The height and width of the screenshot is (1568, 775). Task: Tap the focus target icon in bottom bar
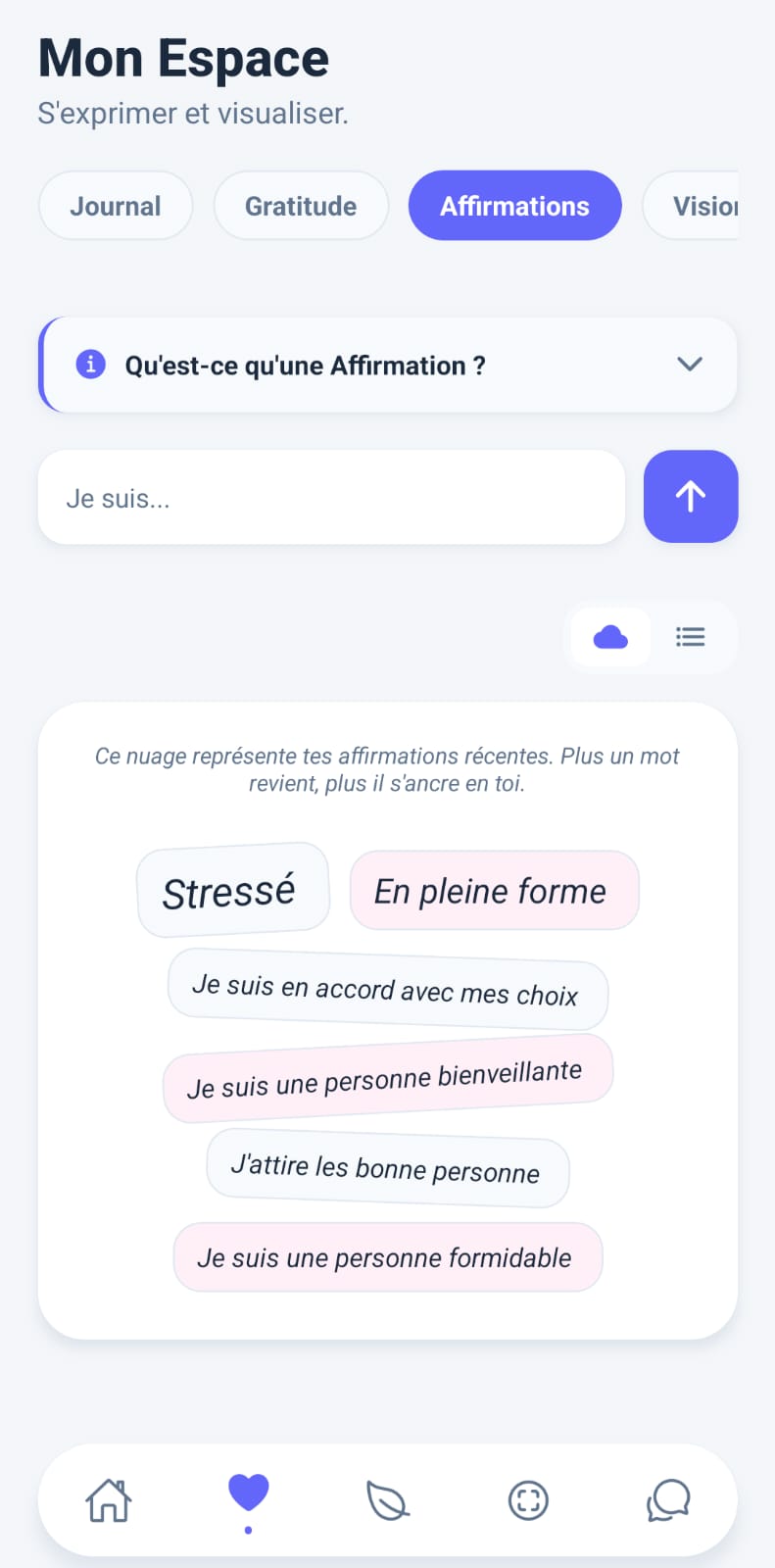click(528, 1499)
